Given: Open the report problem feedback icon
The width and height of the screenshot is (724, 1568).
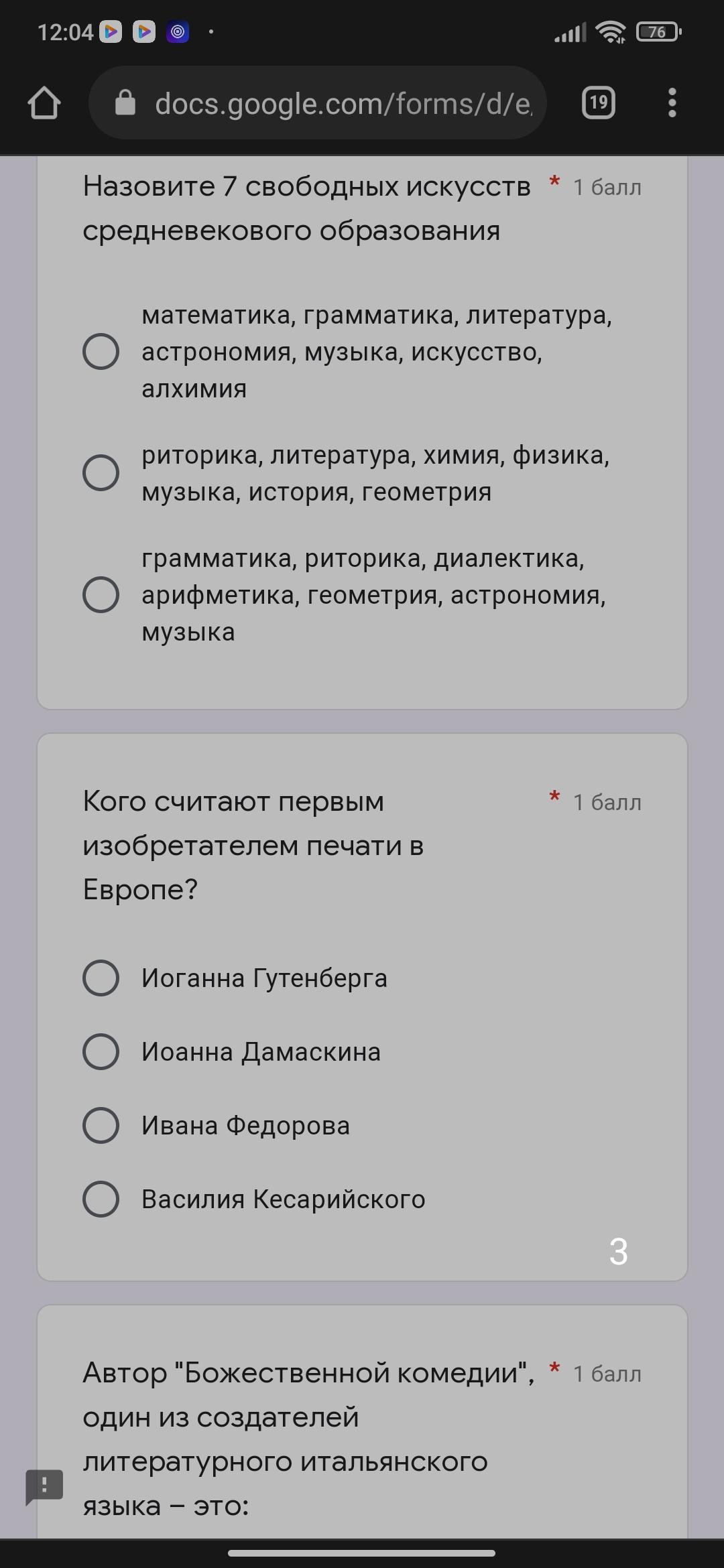Looking at the screenshot, I should pos(44,1487).
